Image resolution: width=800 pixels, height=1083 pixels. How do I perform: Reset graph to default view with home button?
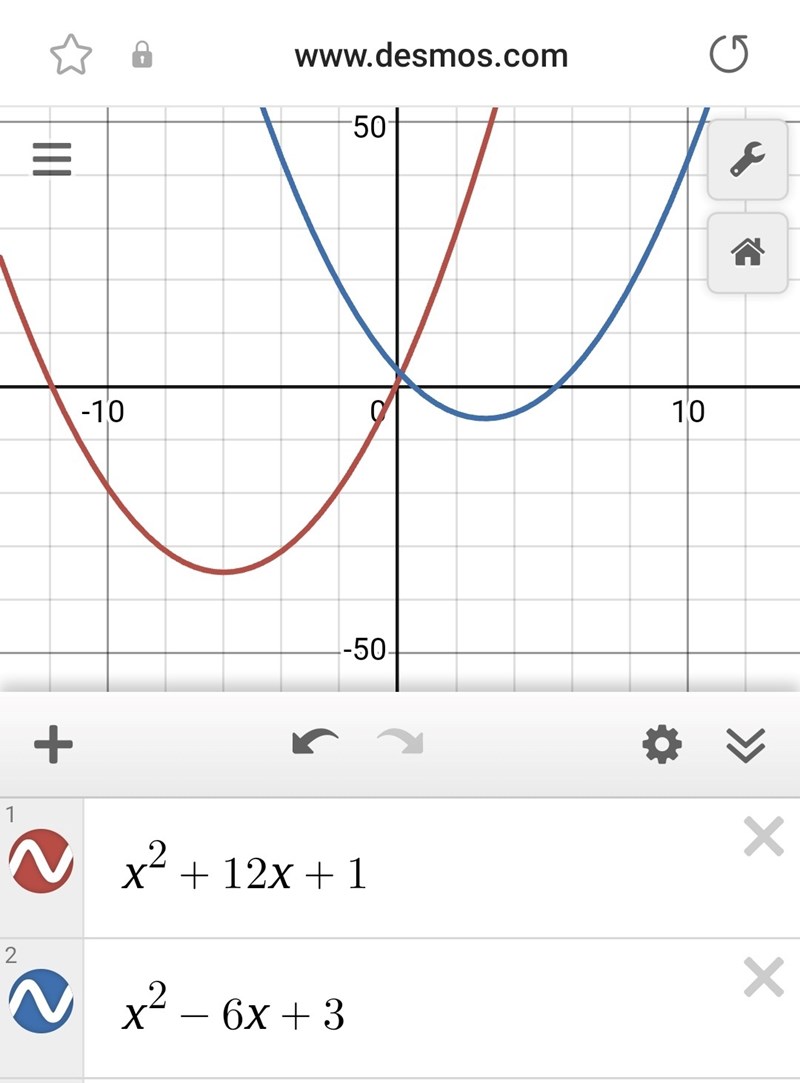click(747, 253)
